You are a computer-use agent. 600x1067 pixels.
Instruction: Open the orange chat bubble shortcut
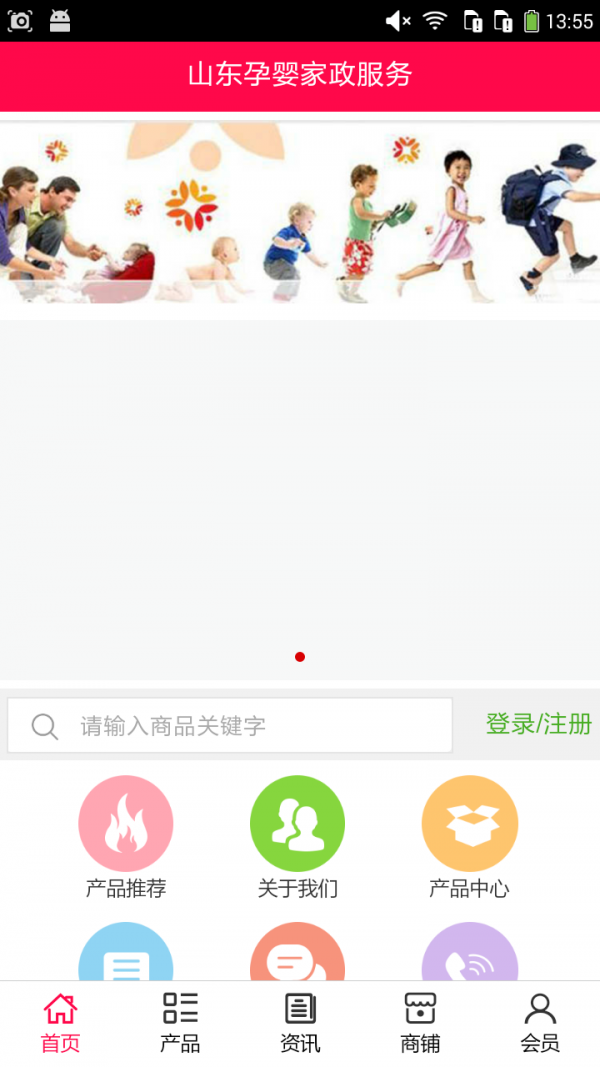[x=297, y=954]
